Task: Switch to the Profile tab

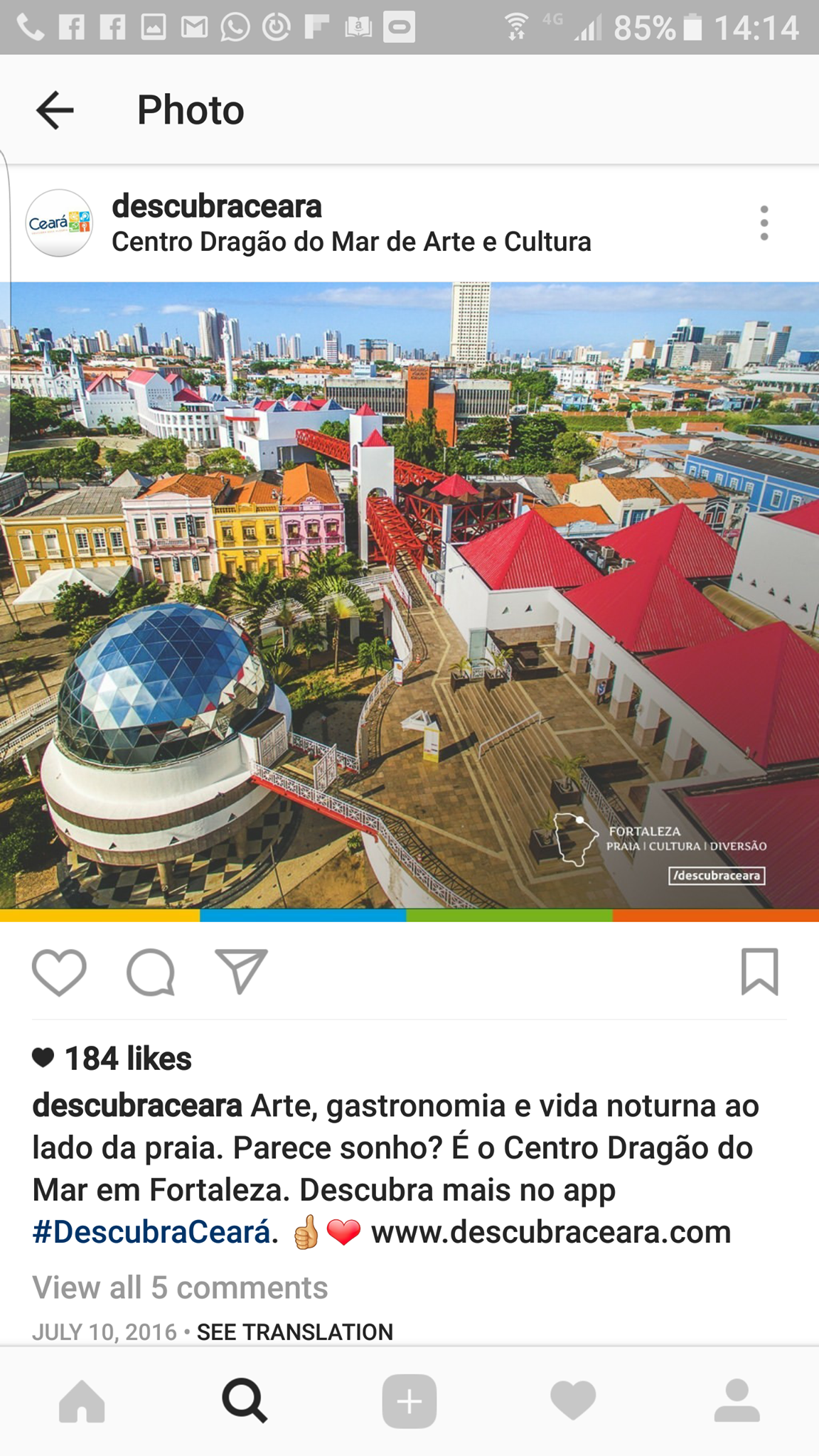Action: [x=737, y=1401]
